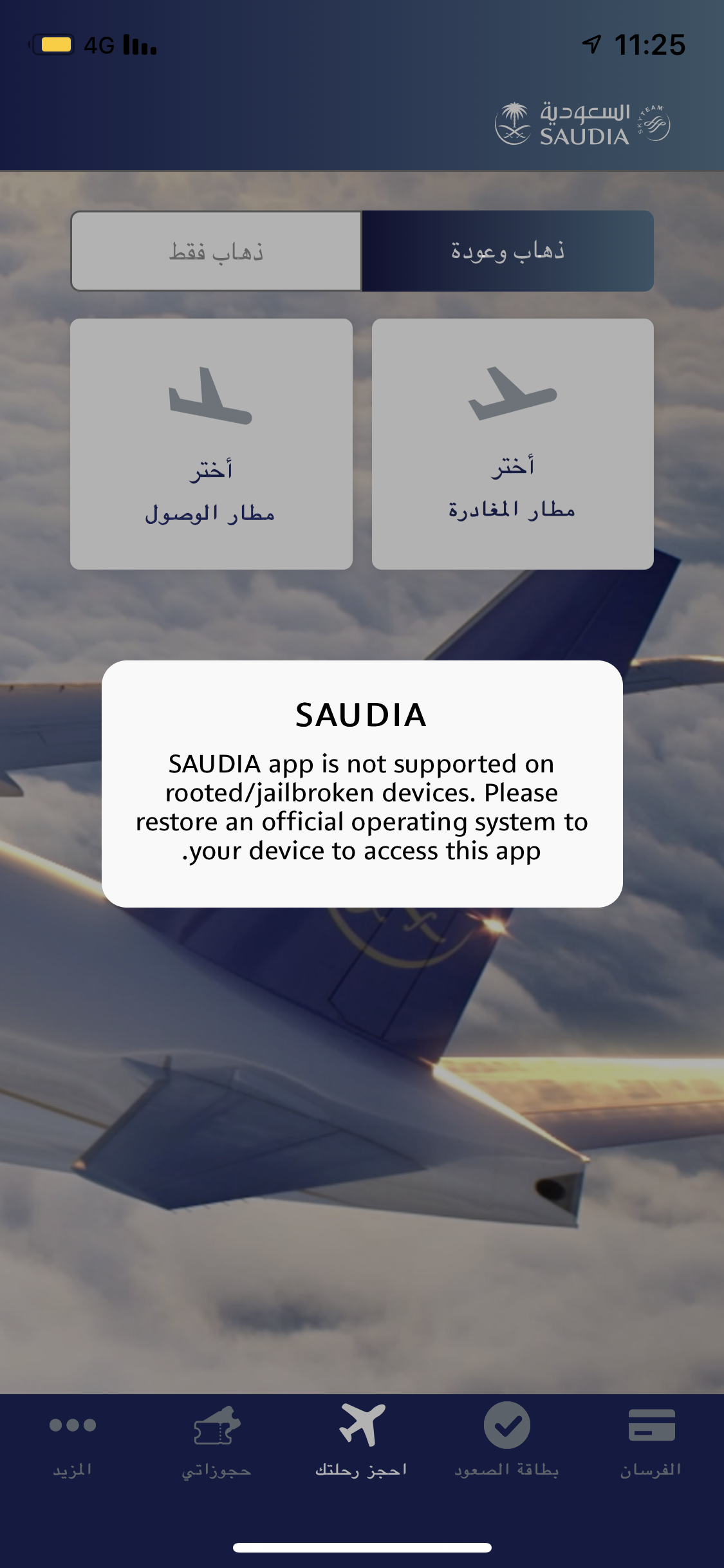The width and height of the screenshot is (724, 1568).
Task: Choose arrival airport مطار الوصول
Action: 211,444
